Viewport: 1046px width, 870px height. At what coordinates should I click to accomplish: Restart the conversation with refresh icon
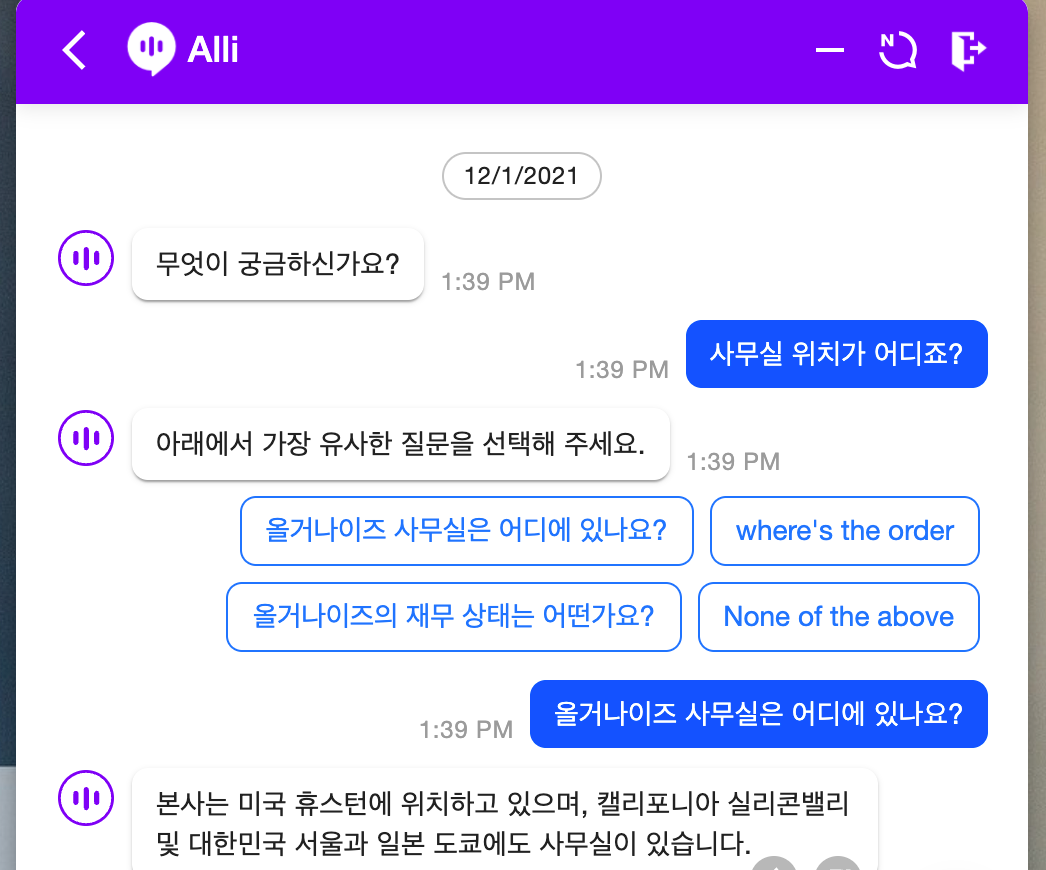897,50
